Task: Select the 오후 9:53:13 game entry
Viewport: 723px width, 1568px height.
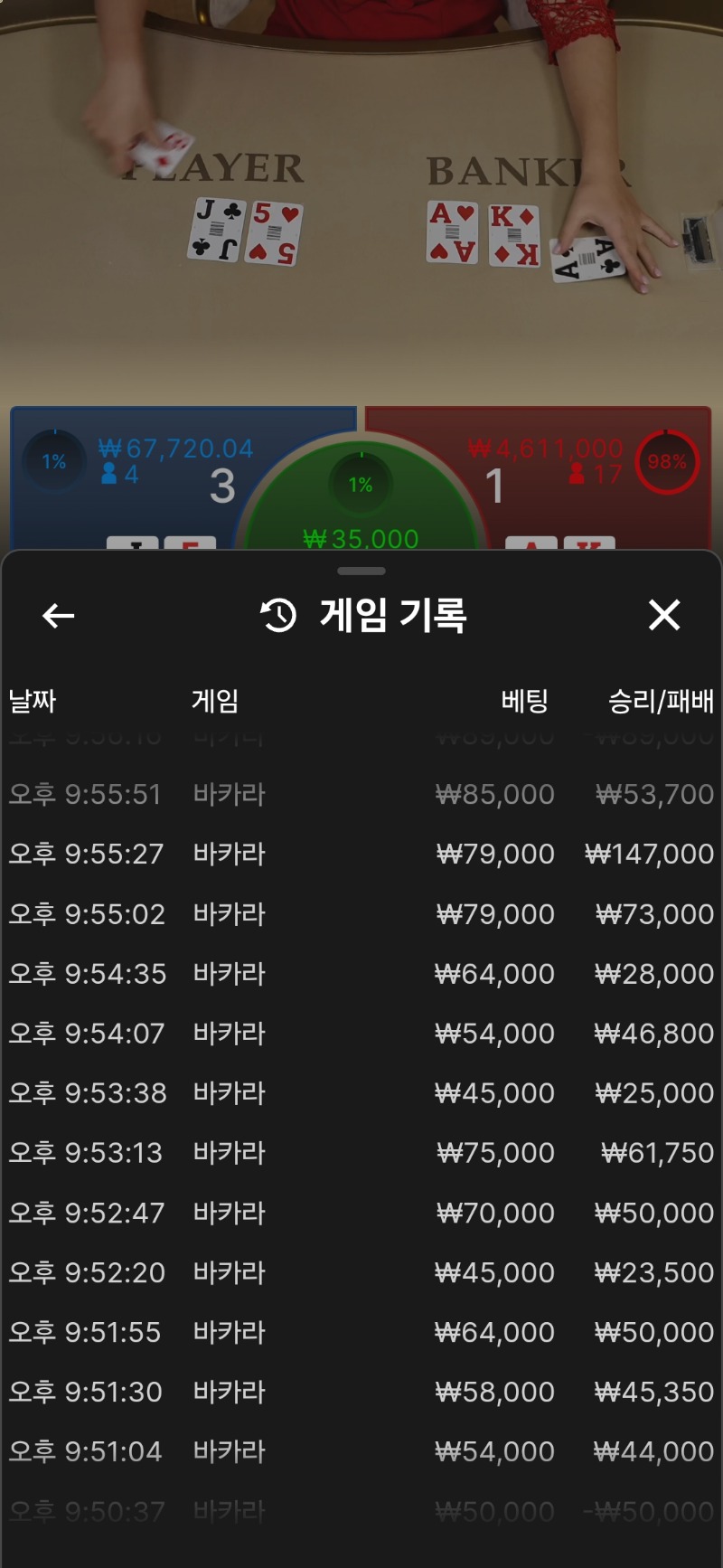Action: pyautogui.click(x=361, y=1152)
